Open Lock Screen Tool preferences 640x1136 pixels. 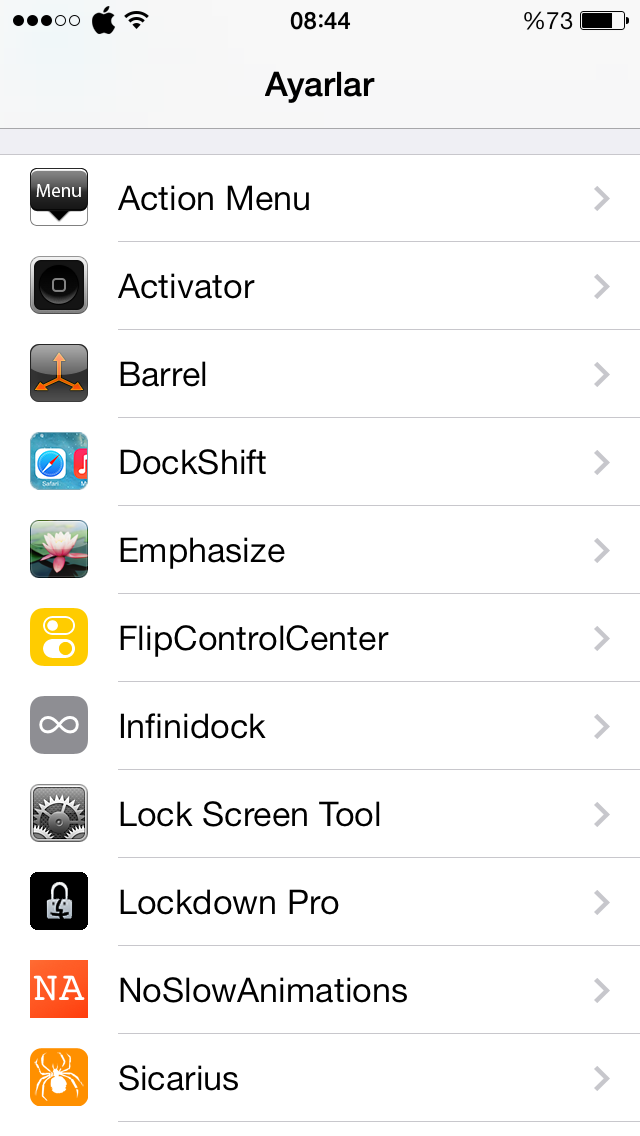click(x=320, y=814)
